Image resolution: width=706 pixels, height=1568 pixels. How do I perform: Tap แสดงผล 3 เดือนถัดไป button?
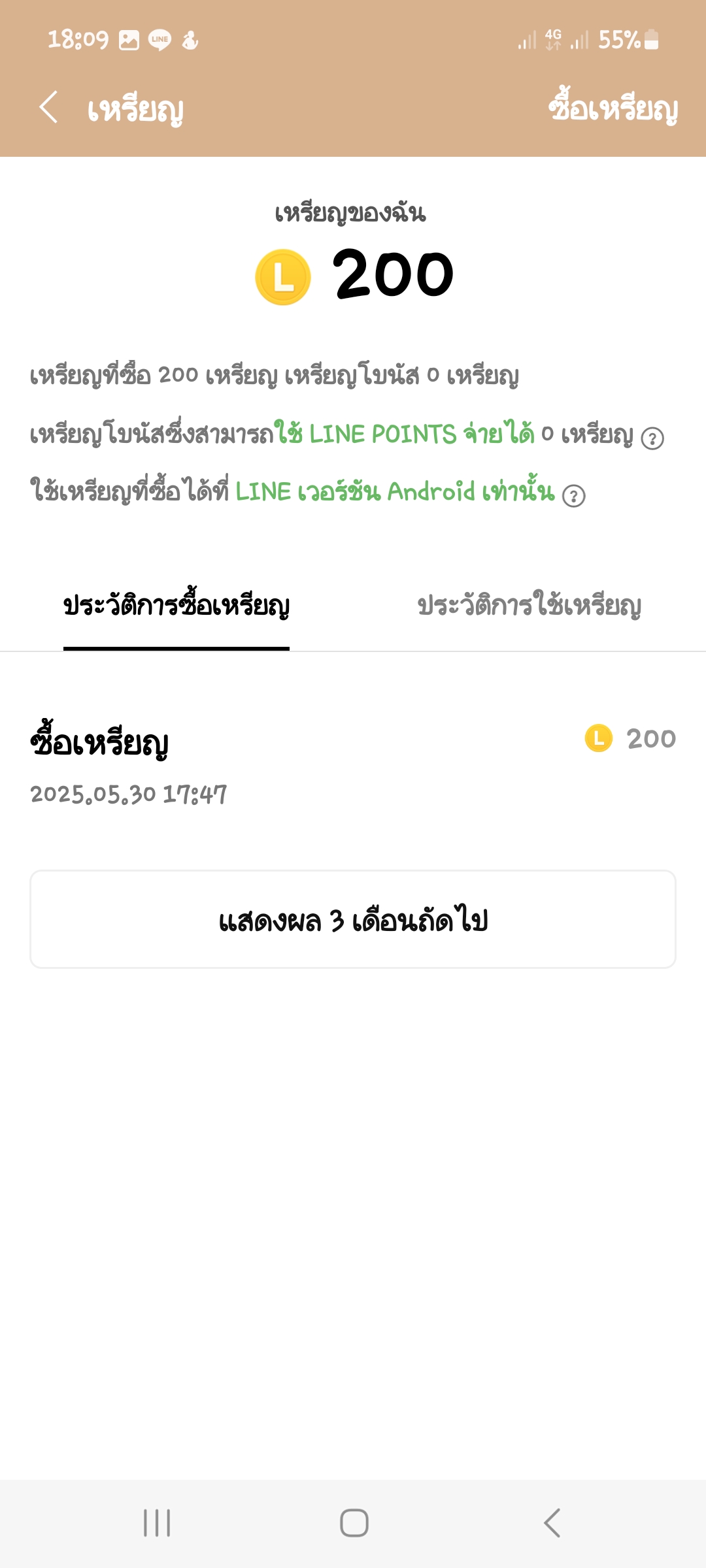353,919
